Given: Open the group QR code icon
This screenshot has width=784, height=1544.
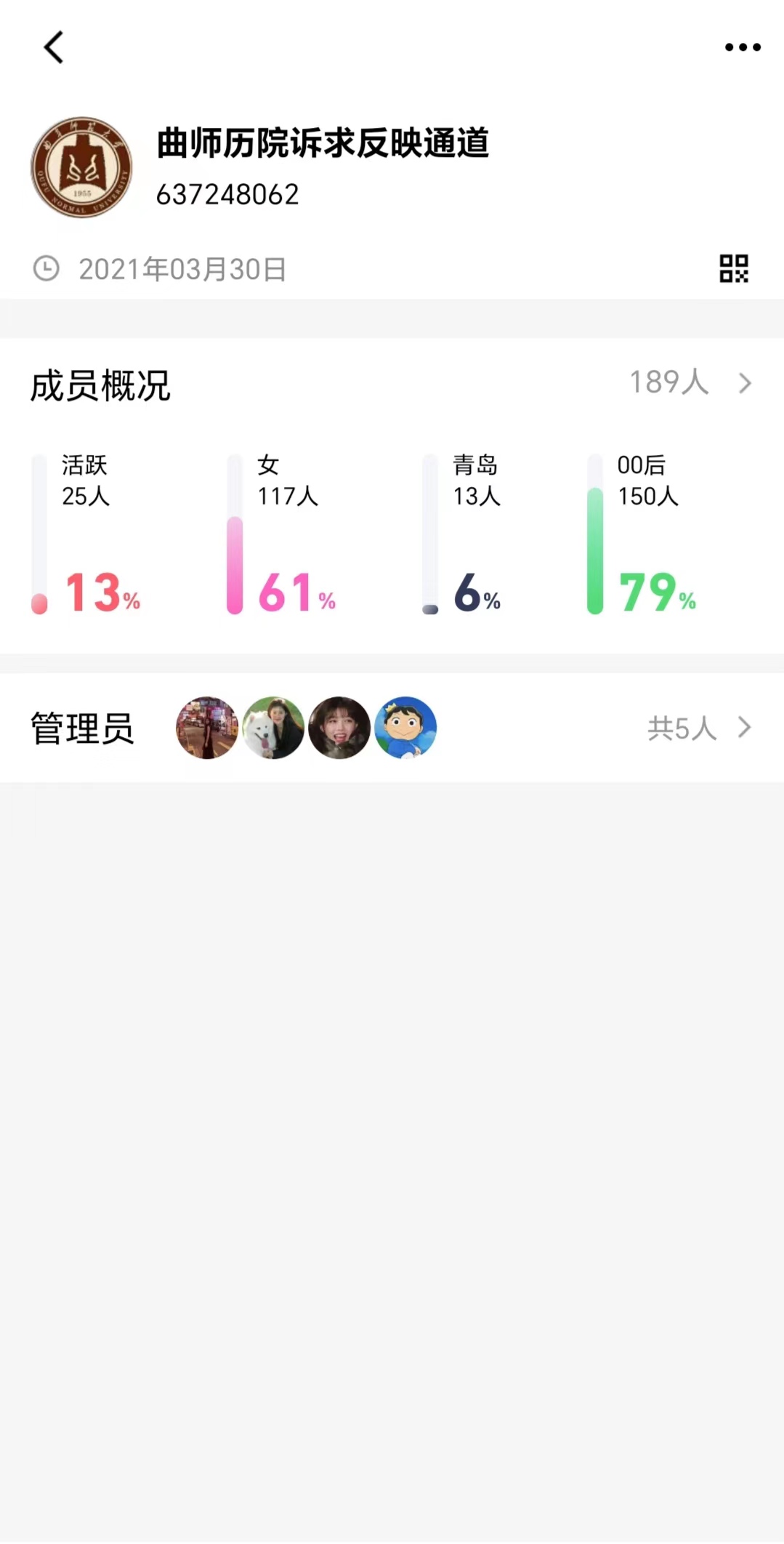Looking at the screenshot, I should [x=734, y=269].
